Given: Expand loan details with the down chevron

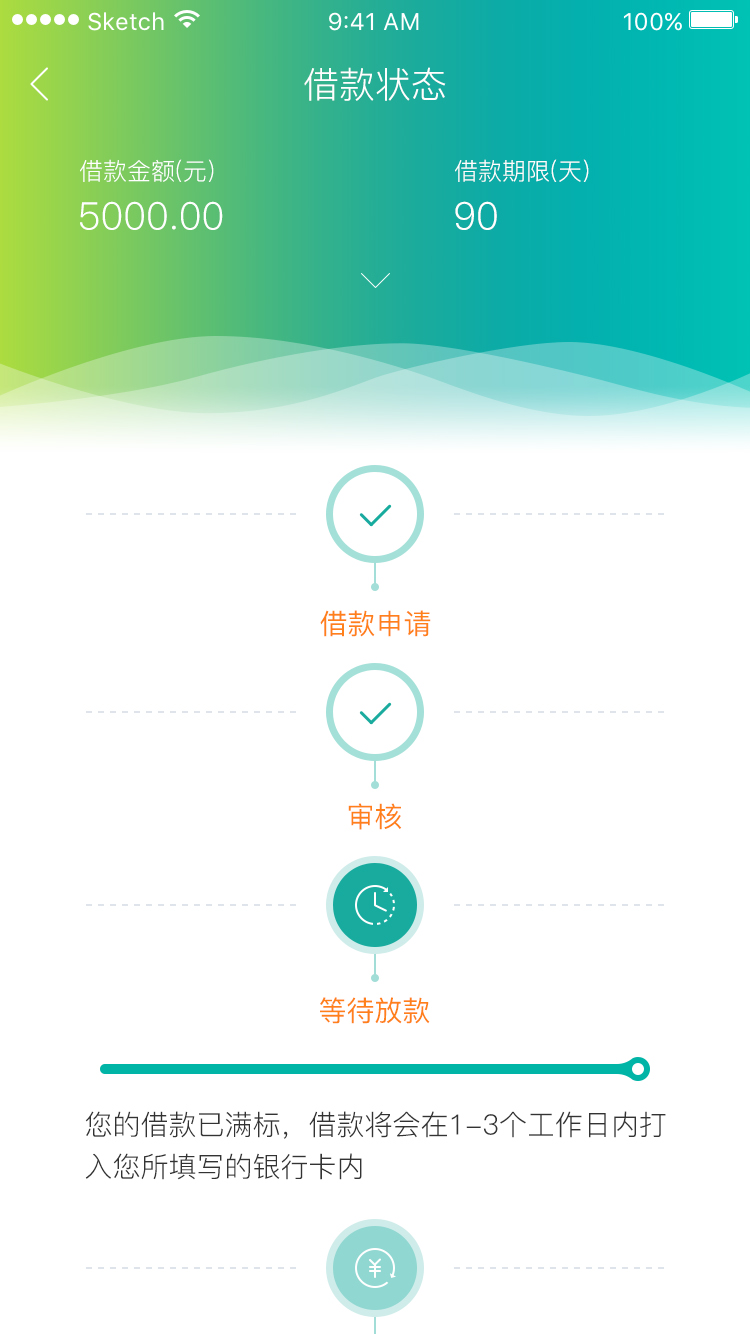Looking at the screenshot, I should [x=375, y=280].
